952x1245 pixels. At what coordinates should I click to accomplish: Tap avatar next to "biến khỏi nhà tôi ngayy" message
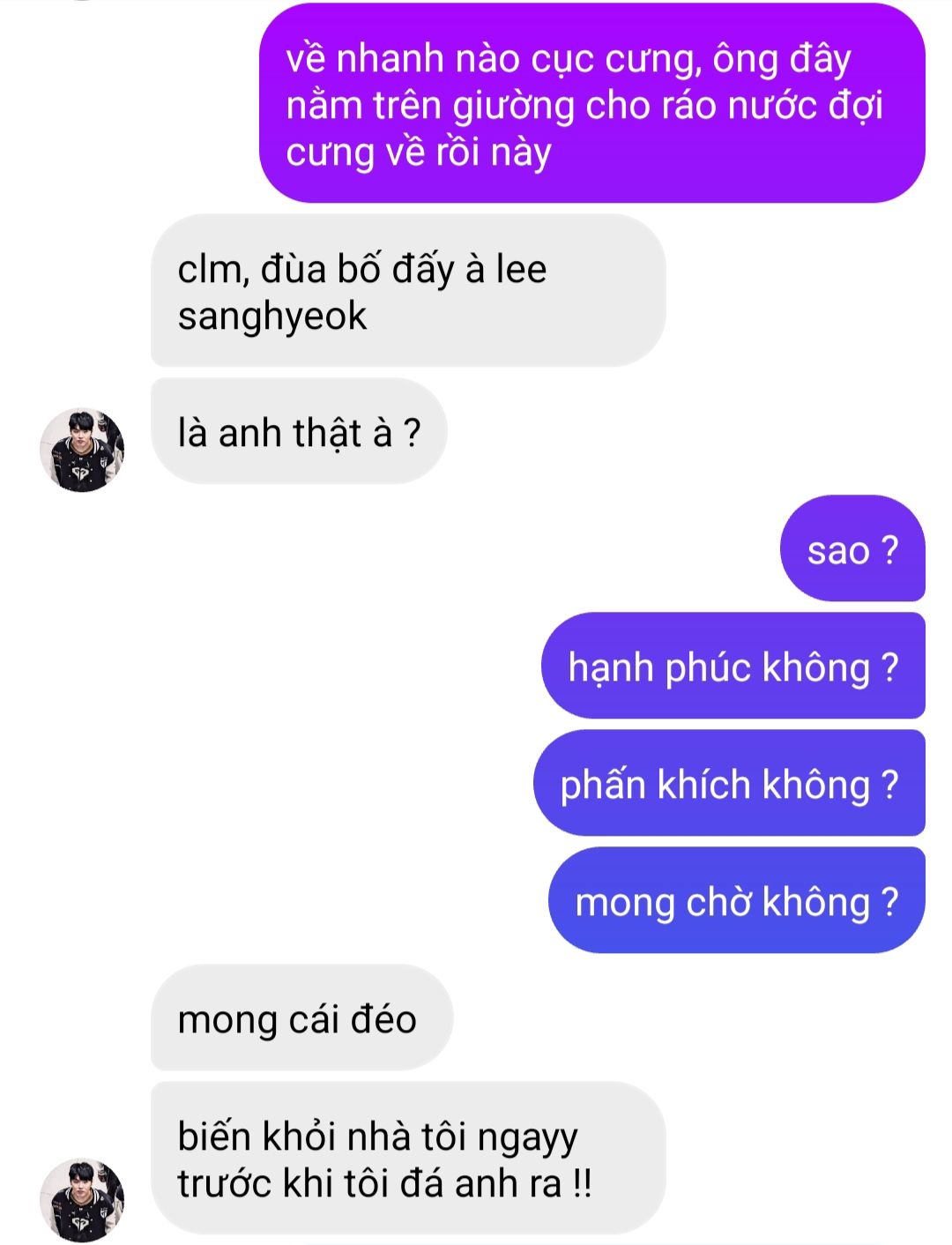(82, 1200)
